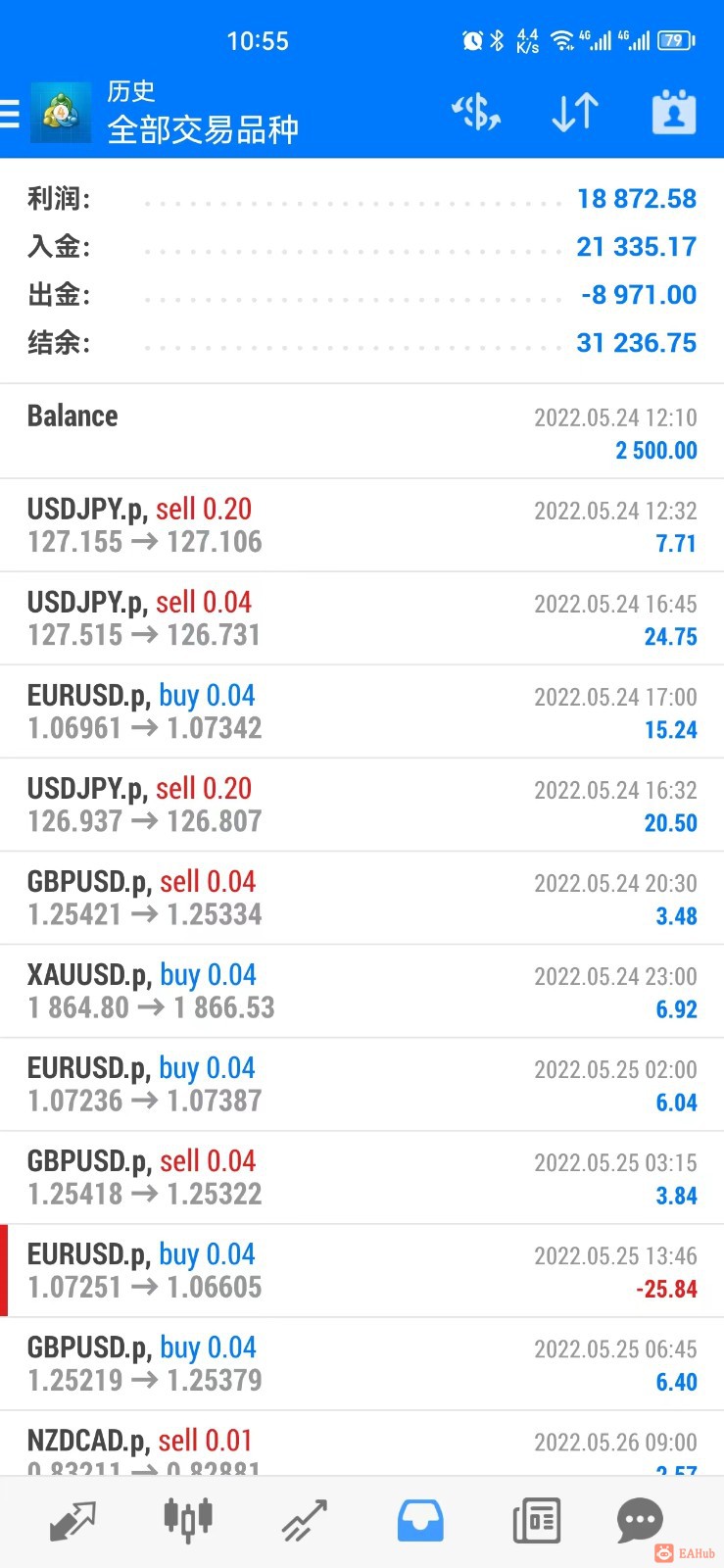Switch to the candlestick Chart tab
This screenshot has width=724, height=1568.
click(188, 1520)
